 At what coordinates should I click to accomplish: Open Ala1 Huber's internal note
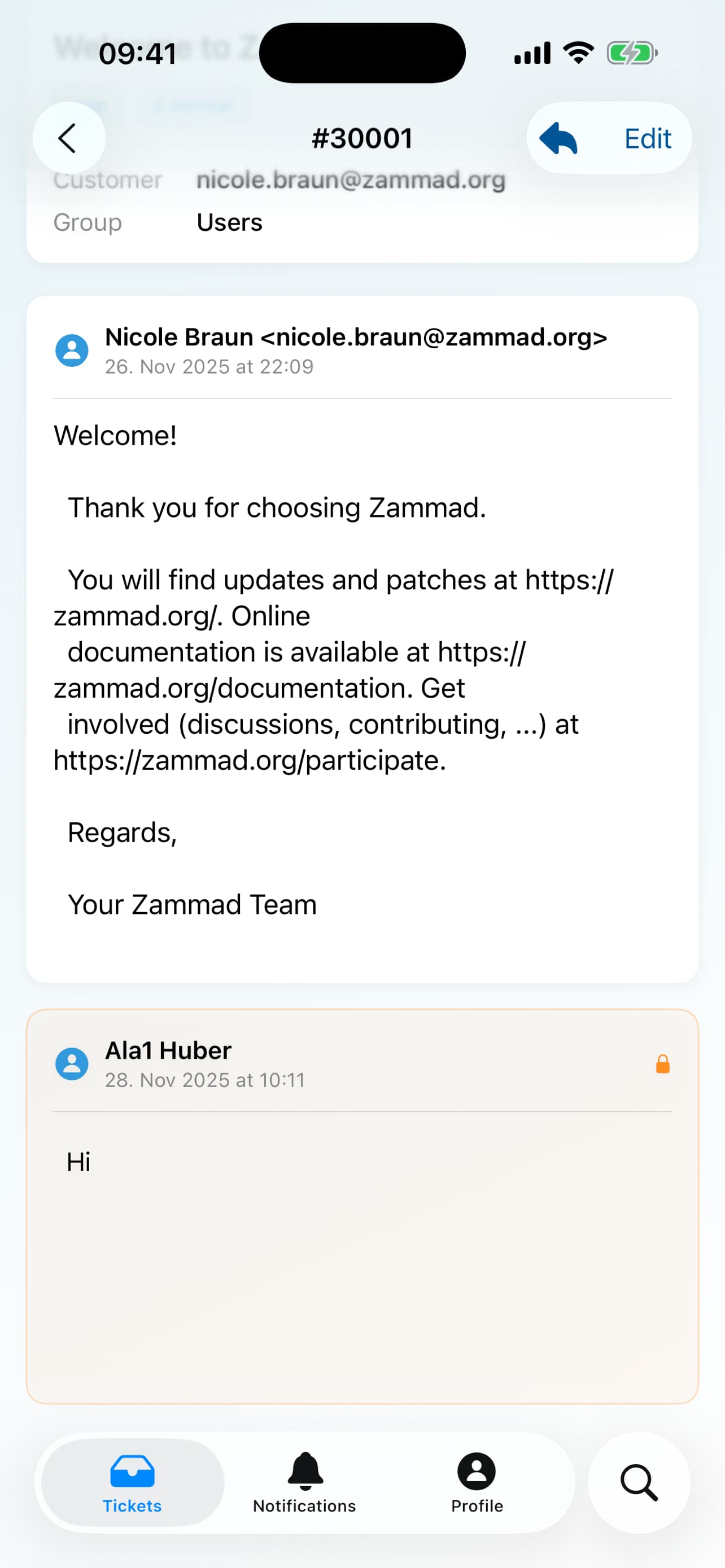click(362, 1205)
